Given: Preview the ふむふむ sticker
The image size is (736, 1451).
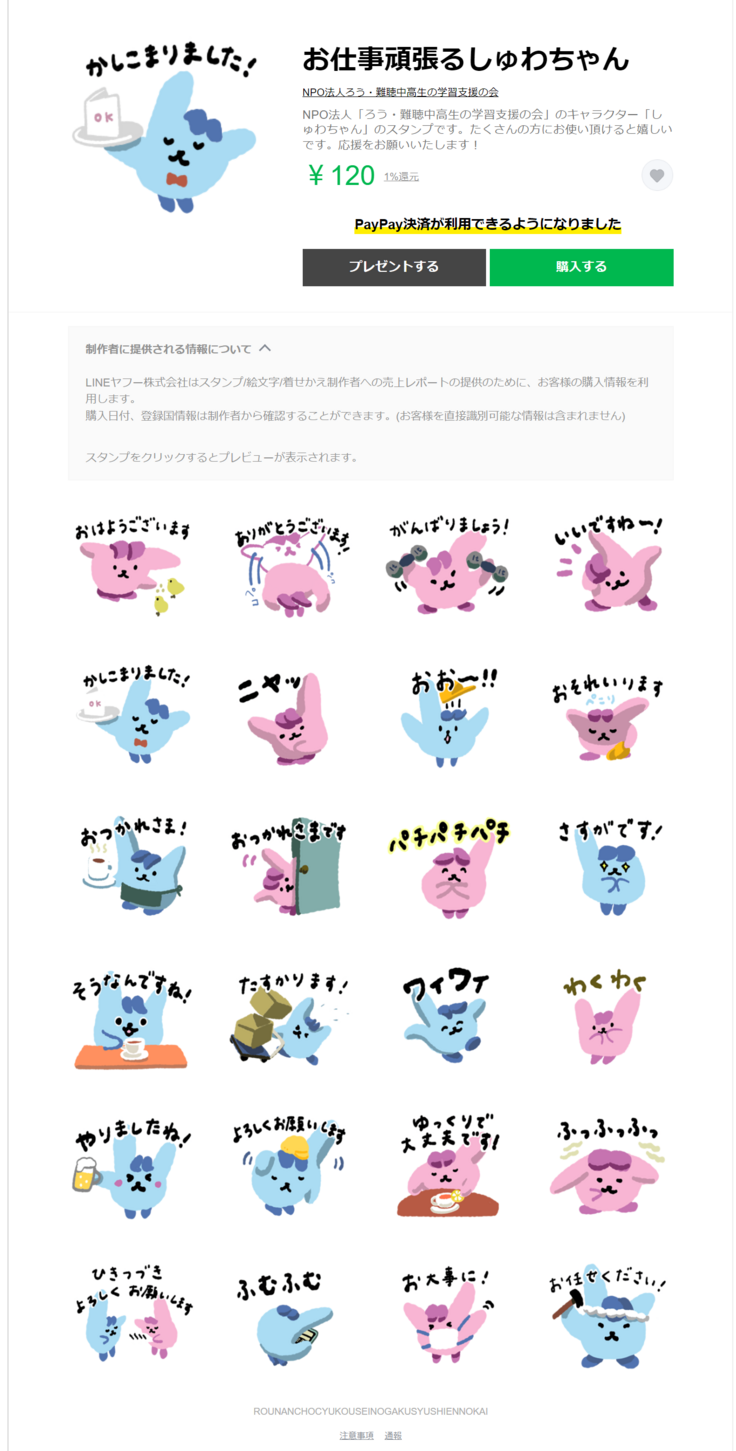Looking at the screenshot, I should tap(290, 1317).
